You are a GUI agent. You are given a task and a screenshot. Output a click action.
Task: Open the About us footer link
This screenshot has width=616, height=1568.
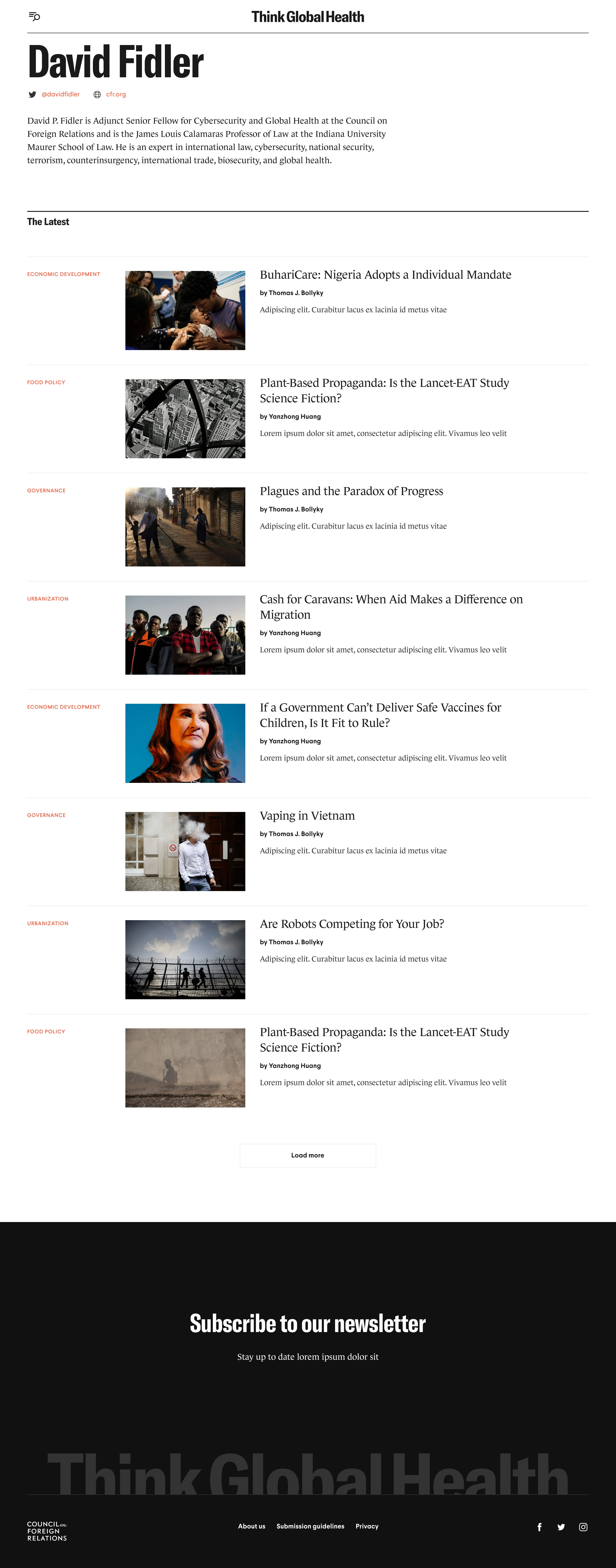pyautogui.click(x=251, y=1526)
